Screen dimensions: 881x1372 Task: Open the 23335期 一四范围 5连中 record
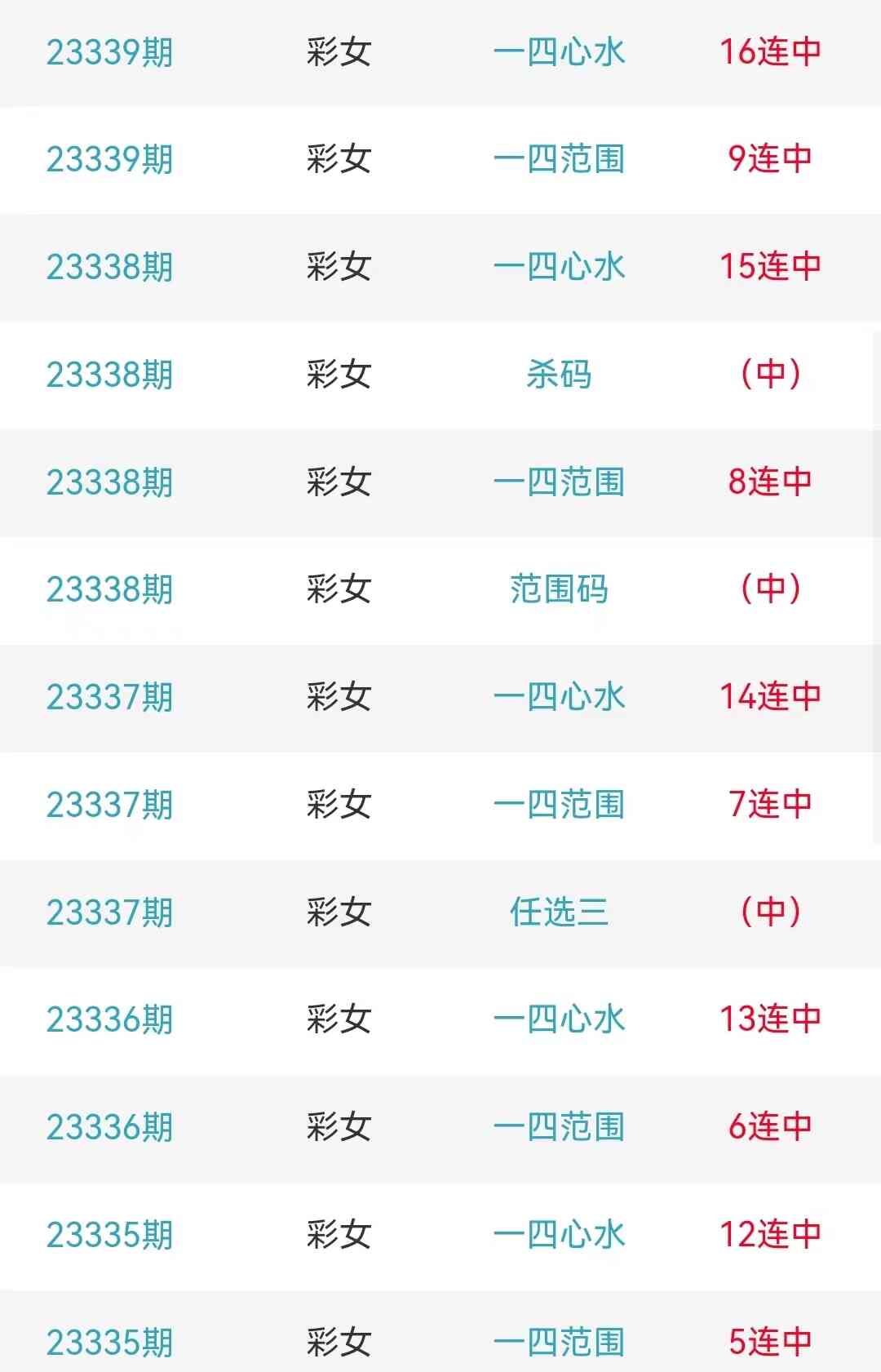(559, 1342)
